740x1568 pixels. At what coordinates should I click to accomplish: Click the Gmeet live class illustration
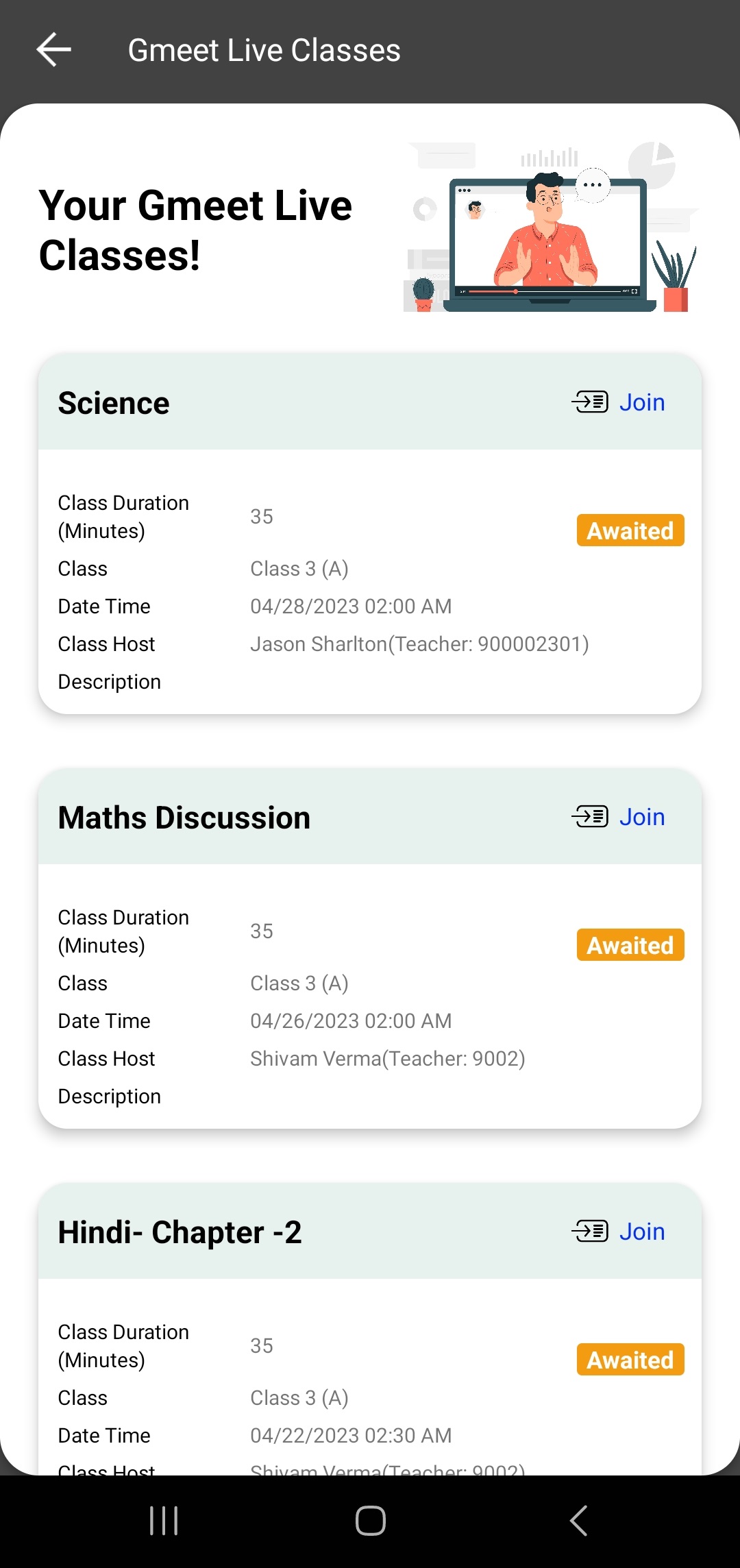[548, 226]
